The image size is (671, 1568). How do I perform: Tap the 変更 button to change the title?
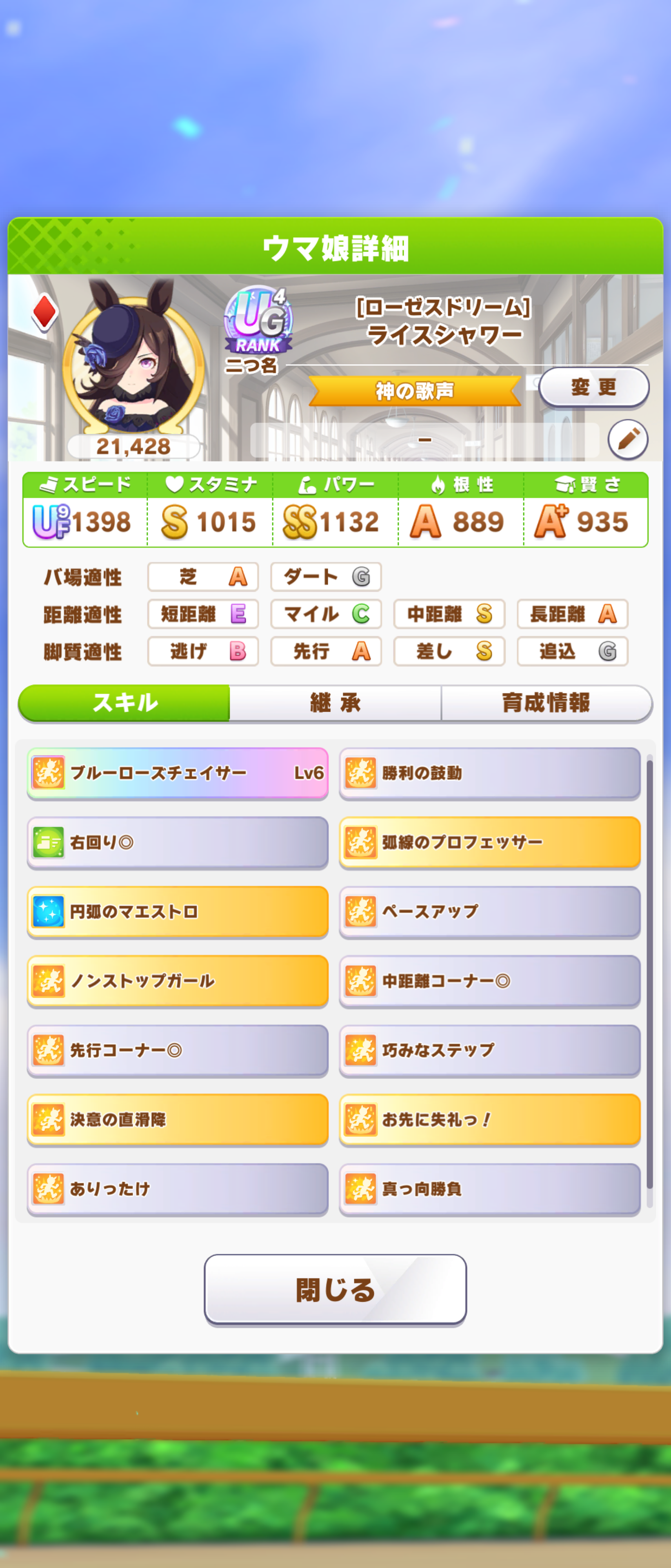(593, 387)
